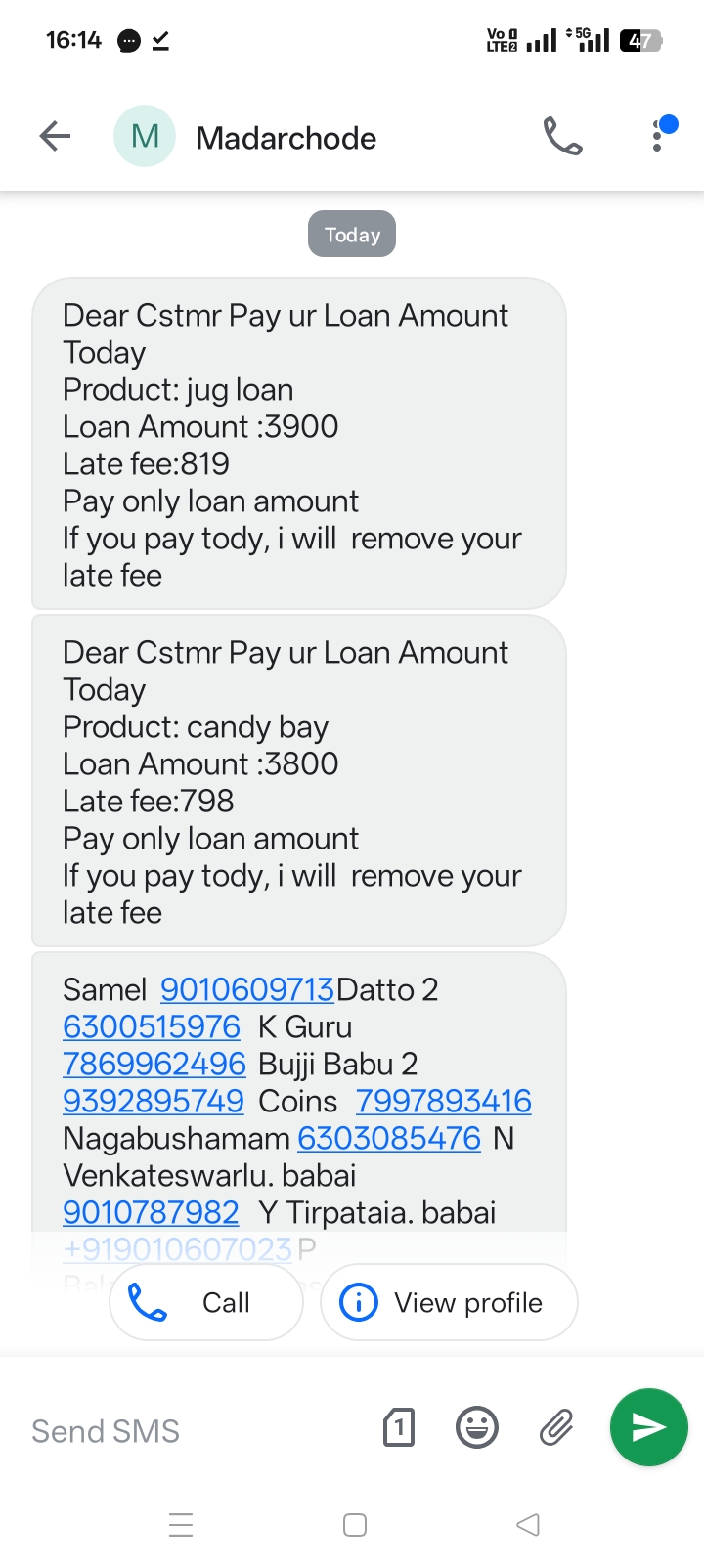View profile of this sender

449,1302
